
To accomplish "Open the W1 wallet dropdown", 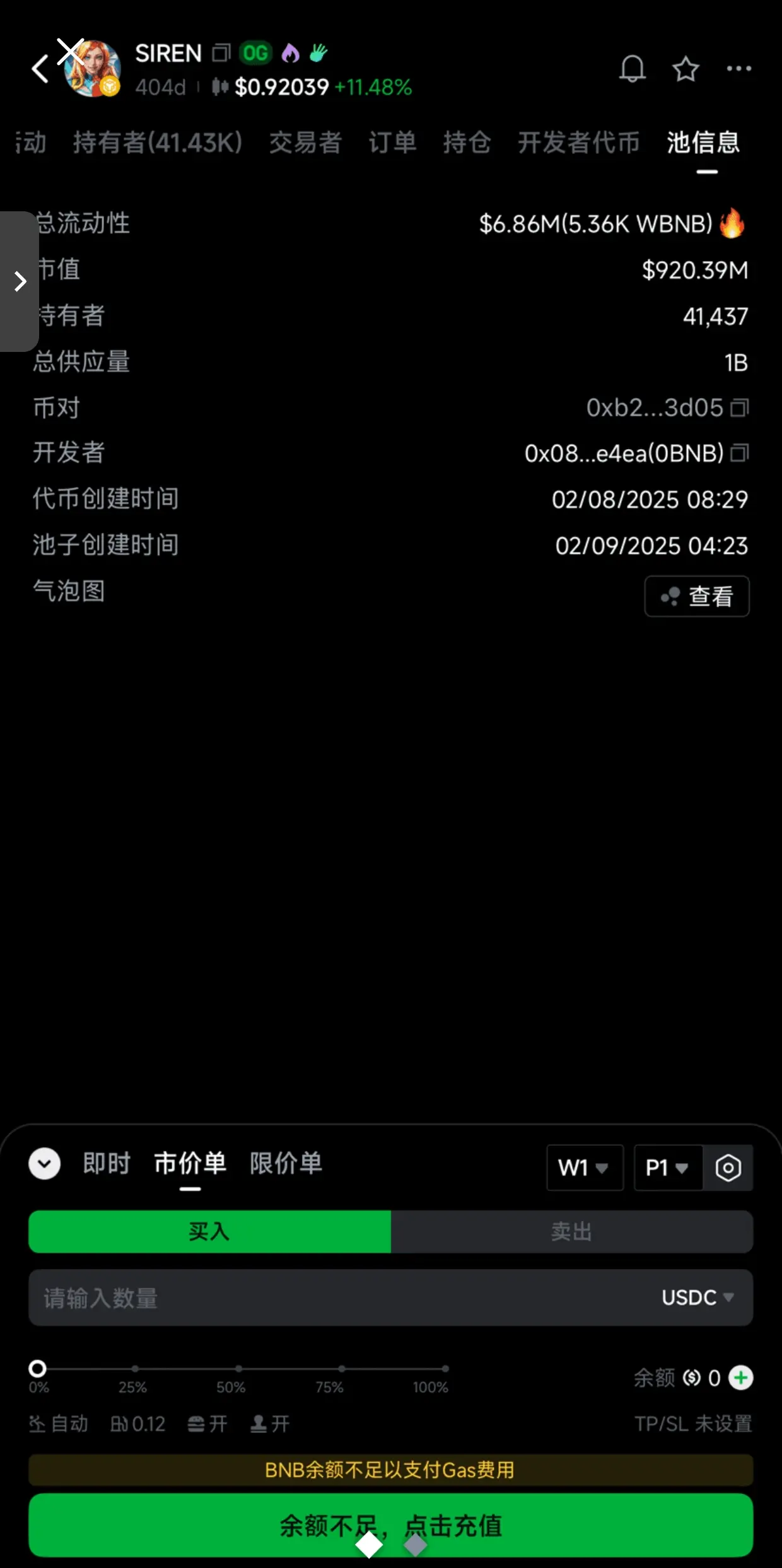I will [584, 1167].
